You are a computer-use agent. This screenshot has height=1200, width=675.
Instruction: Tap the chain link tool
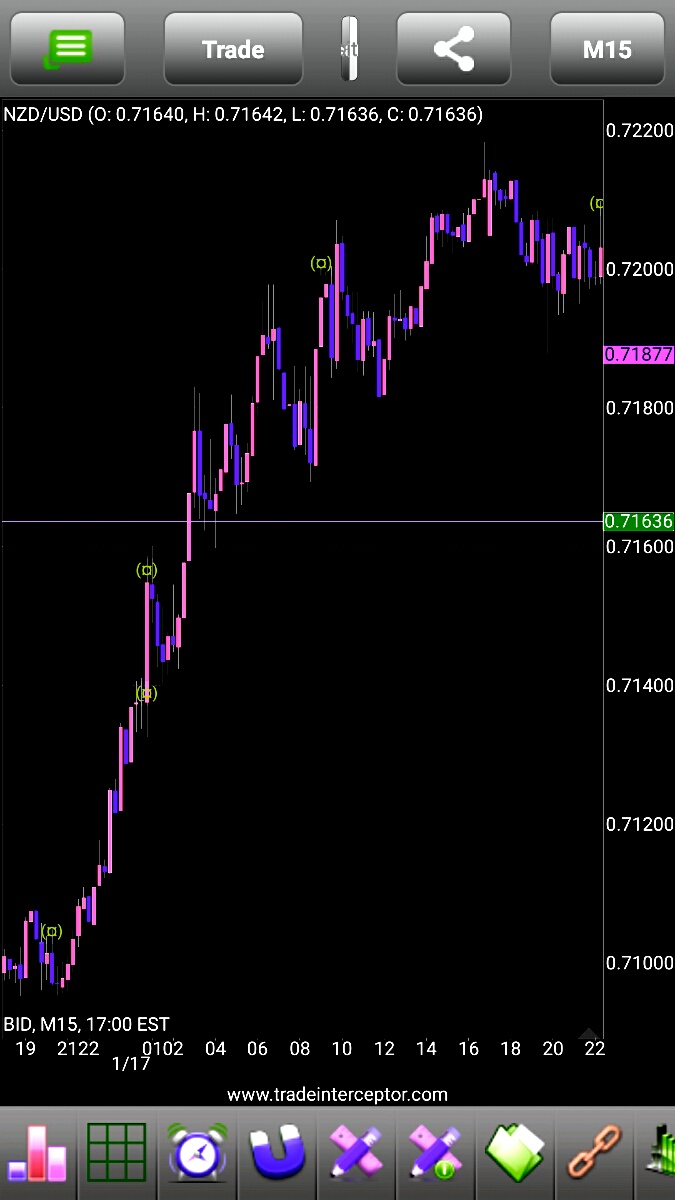click(595, 1153)
